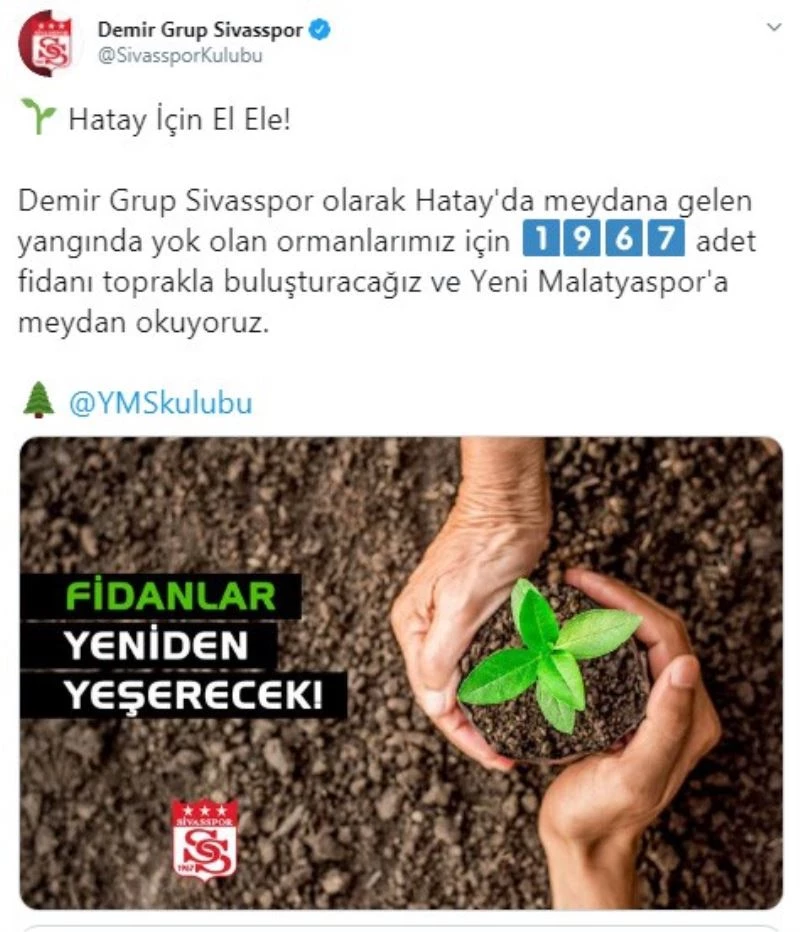Open the @YMSkulubu mention
The image size is (800, 932).
click(160, 403)
